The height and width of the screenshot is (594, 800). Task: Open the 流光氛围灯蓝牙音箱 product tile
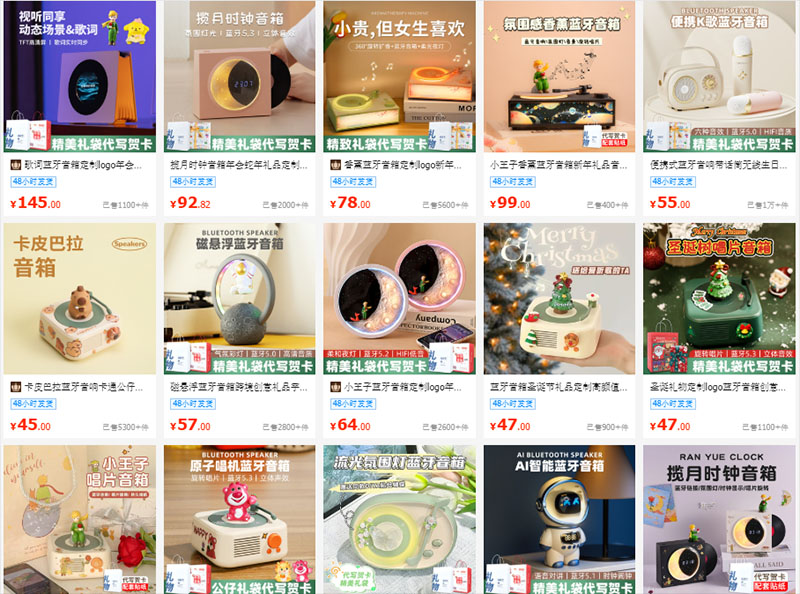click(x=399, y=520)
